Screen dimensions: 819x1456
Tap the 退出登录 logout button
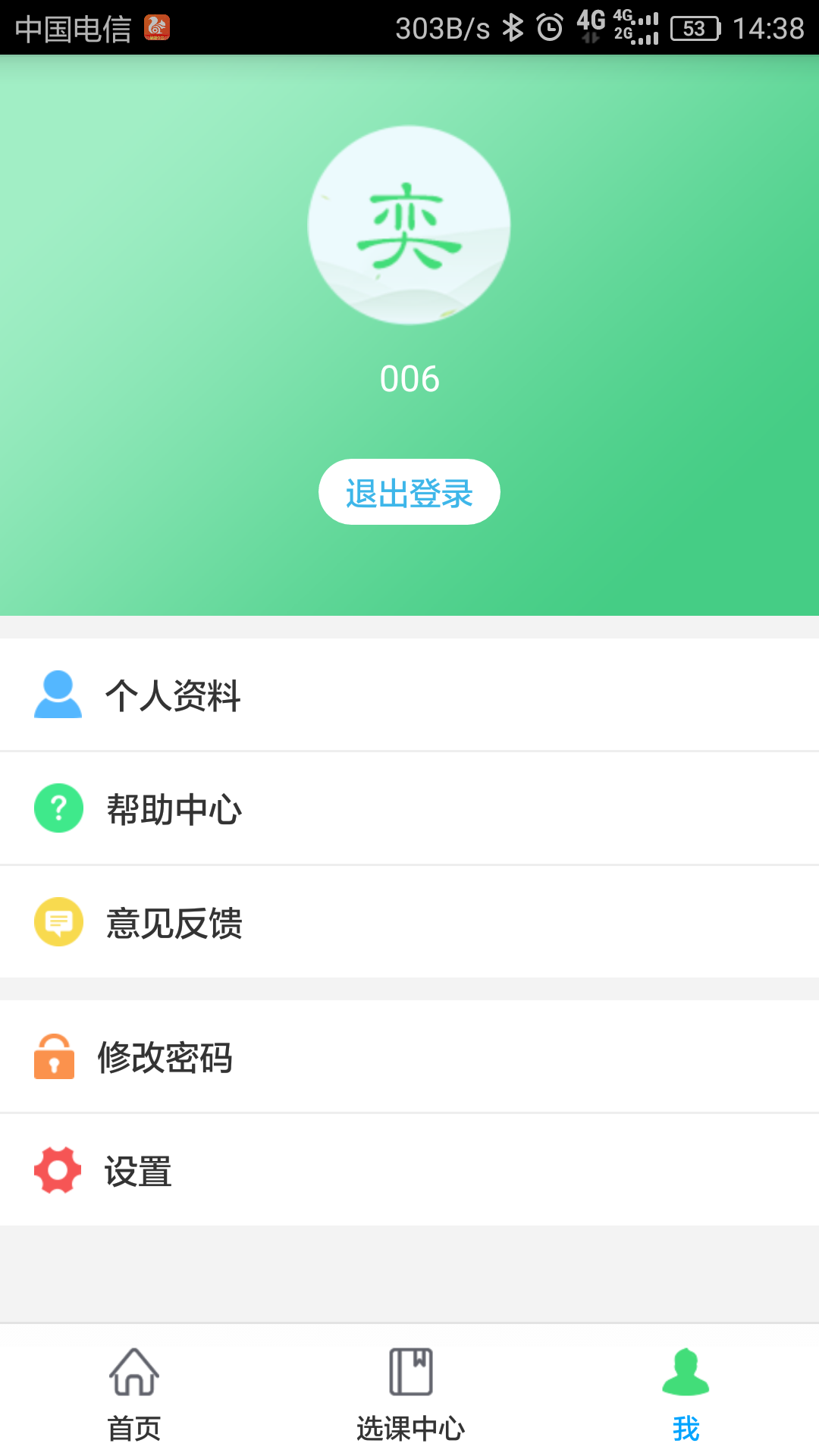point(409,492)
